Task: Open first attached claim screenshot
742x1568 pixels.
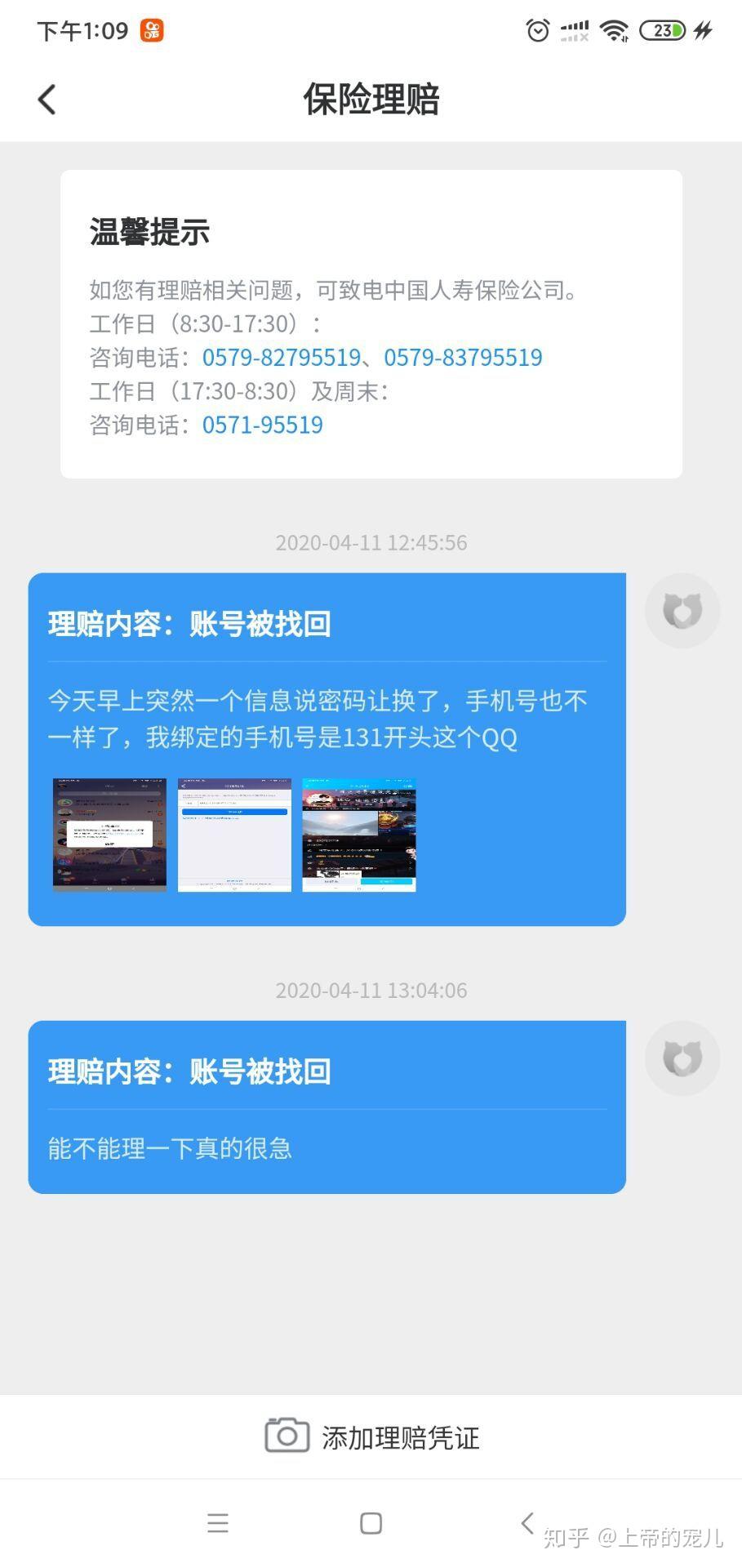Action: pyautogui.click(x=109, y=835)
